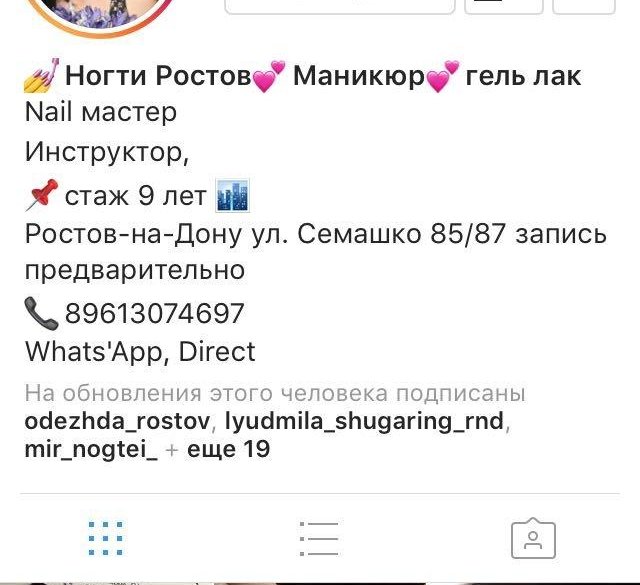The height and width of the screenshot is (585, 640).
Task: Switch to the grid posts view
Action: [x=106, y=538]
